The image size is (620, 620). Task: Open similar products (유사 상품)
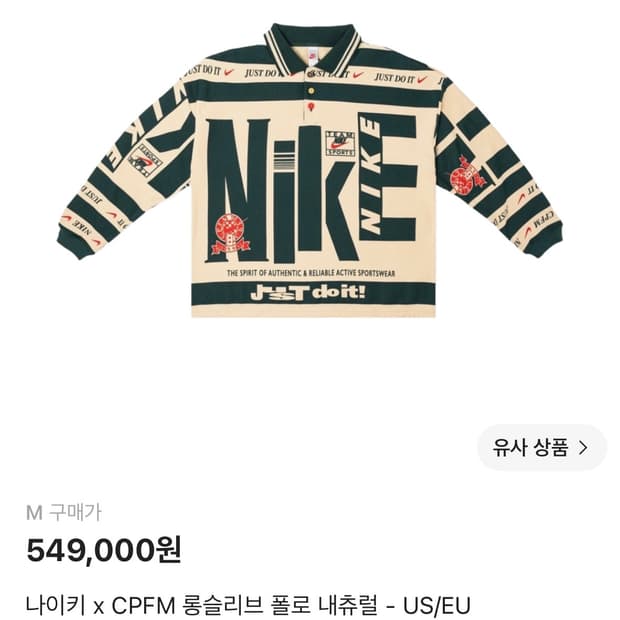541,447
